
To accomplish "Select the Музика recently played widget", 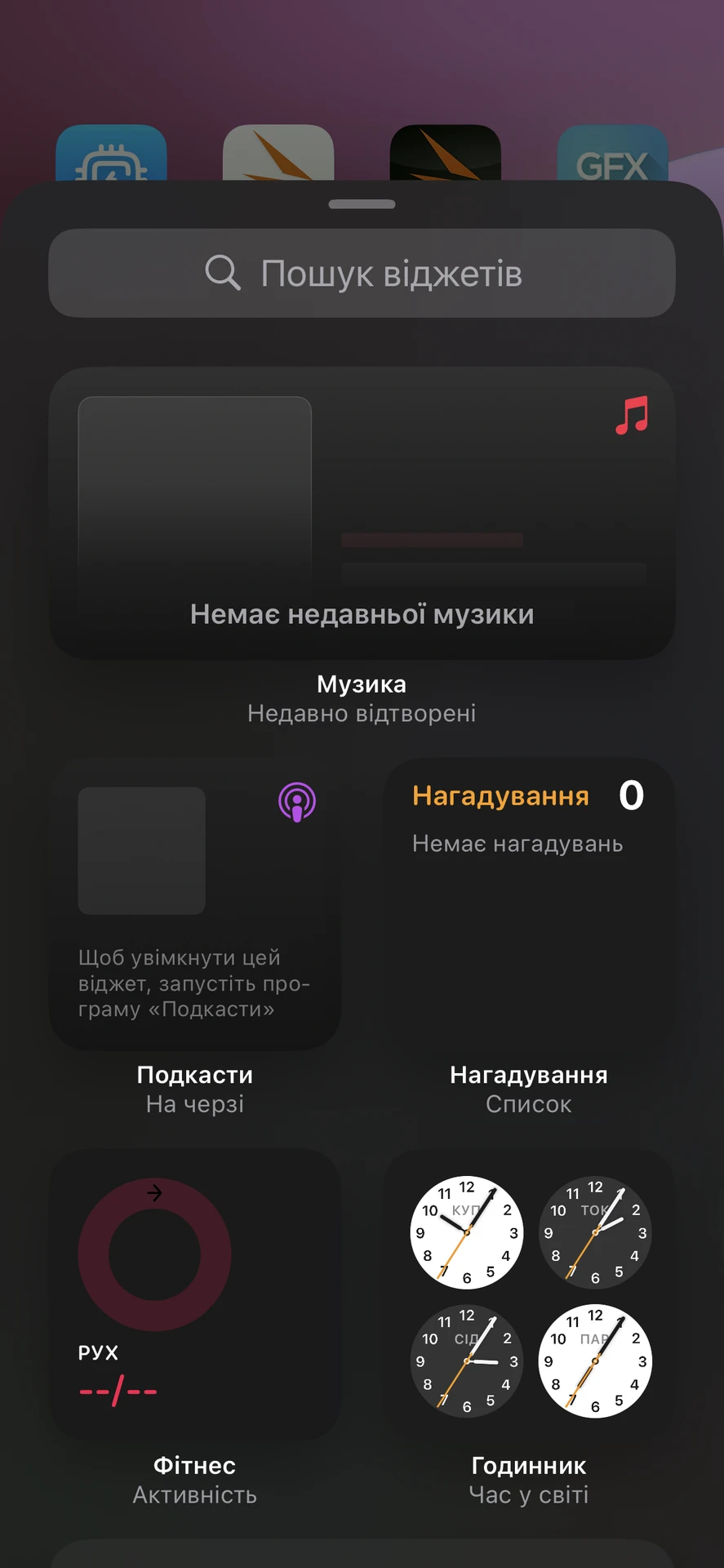I will point(362,513).
